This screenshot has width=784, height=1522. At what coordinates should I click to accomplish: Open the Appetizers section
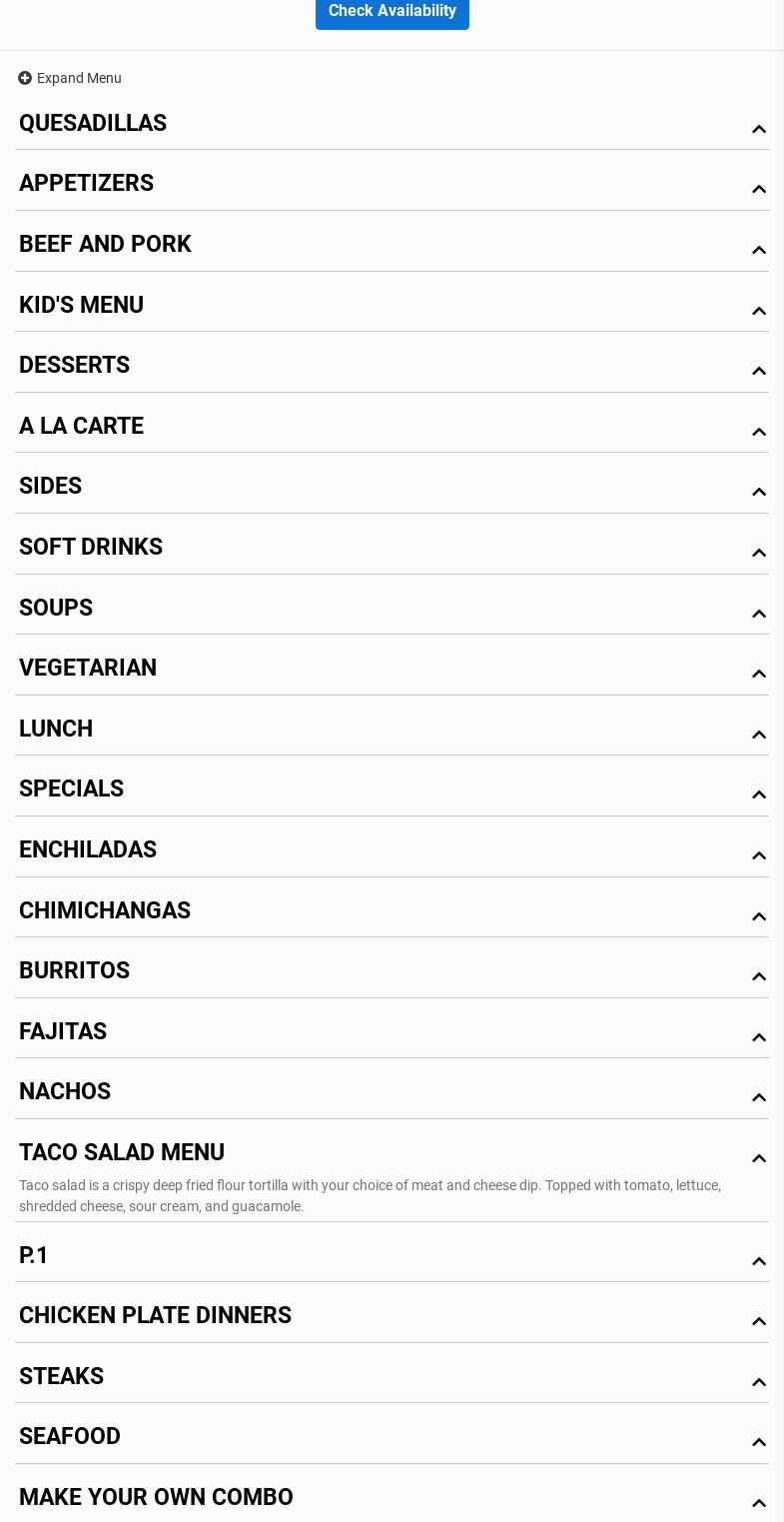[392, 184]
